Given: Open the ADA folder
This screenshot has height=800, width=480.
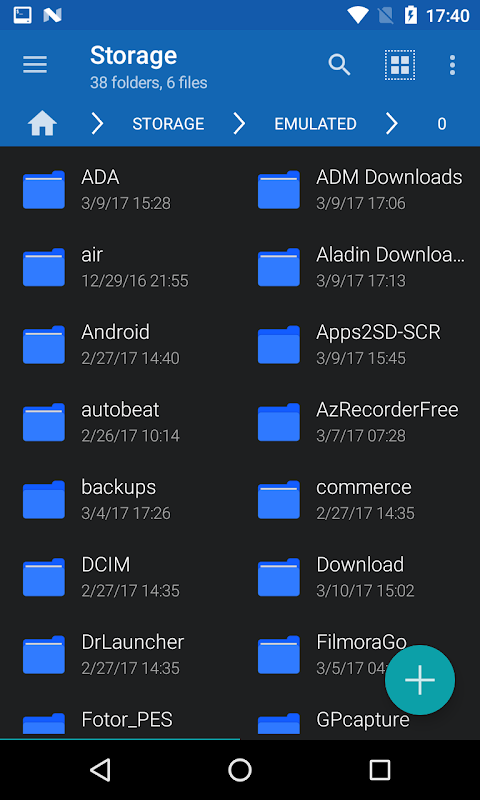Looking at the screenshot, I should pos(120,190).
